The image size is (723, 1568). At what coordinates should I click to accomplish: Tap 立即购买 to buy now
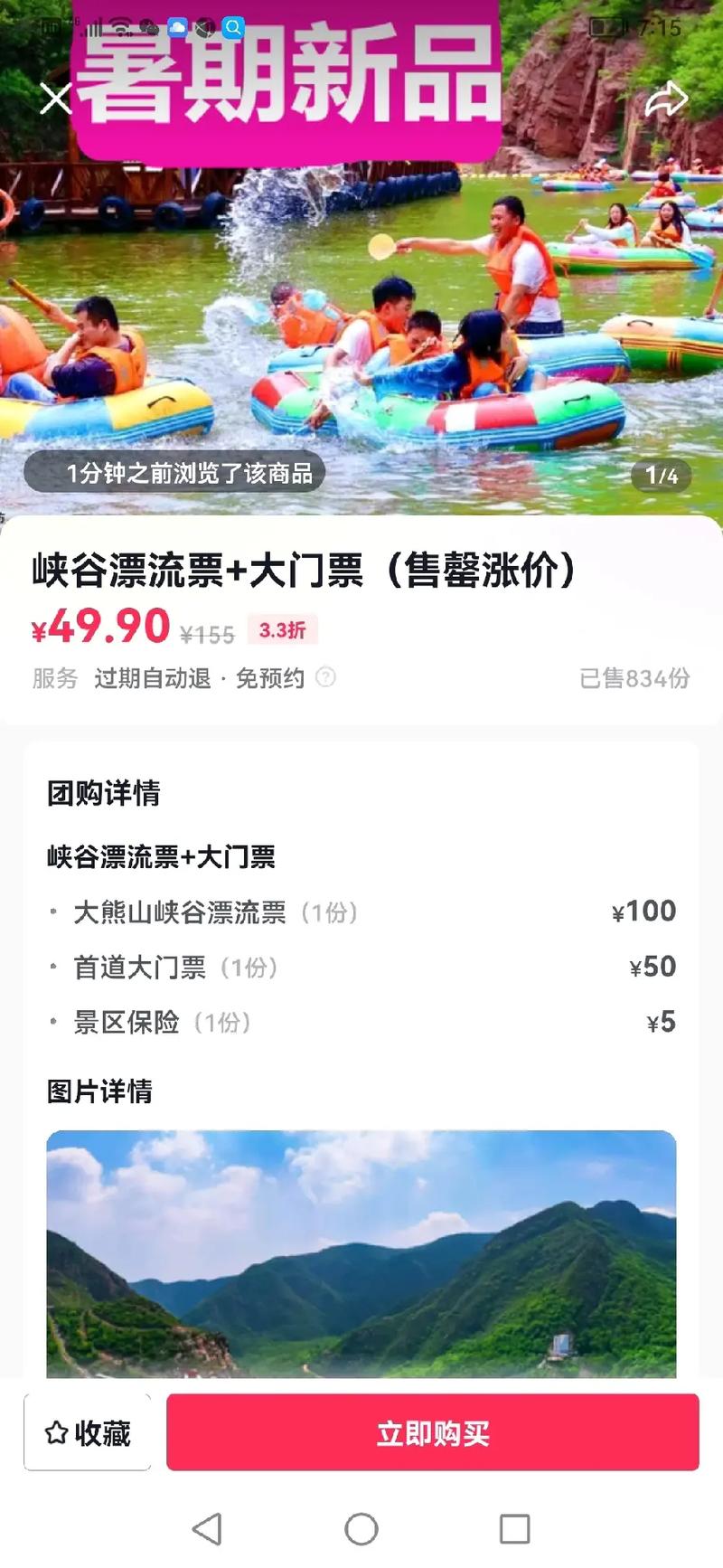click(x=433, y=1432)
